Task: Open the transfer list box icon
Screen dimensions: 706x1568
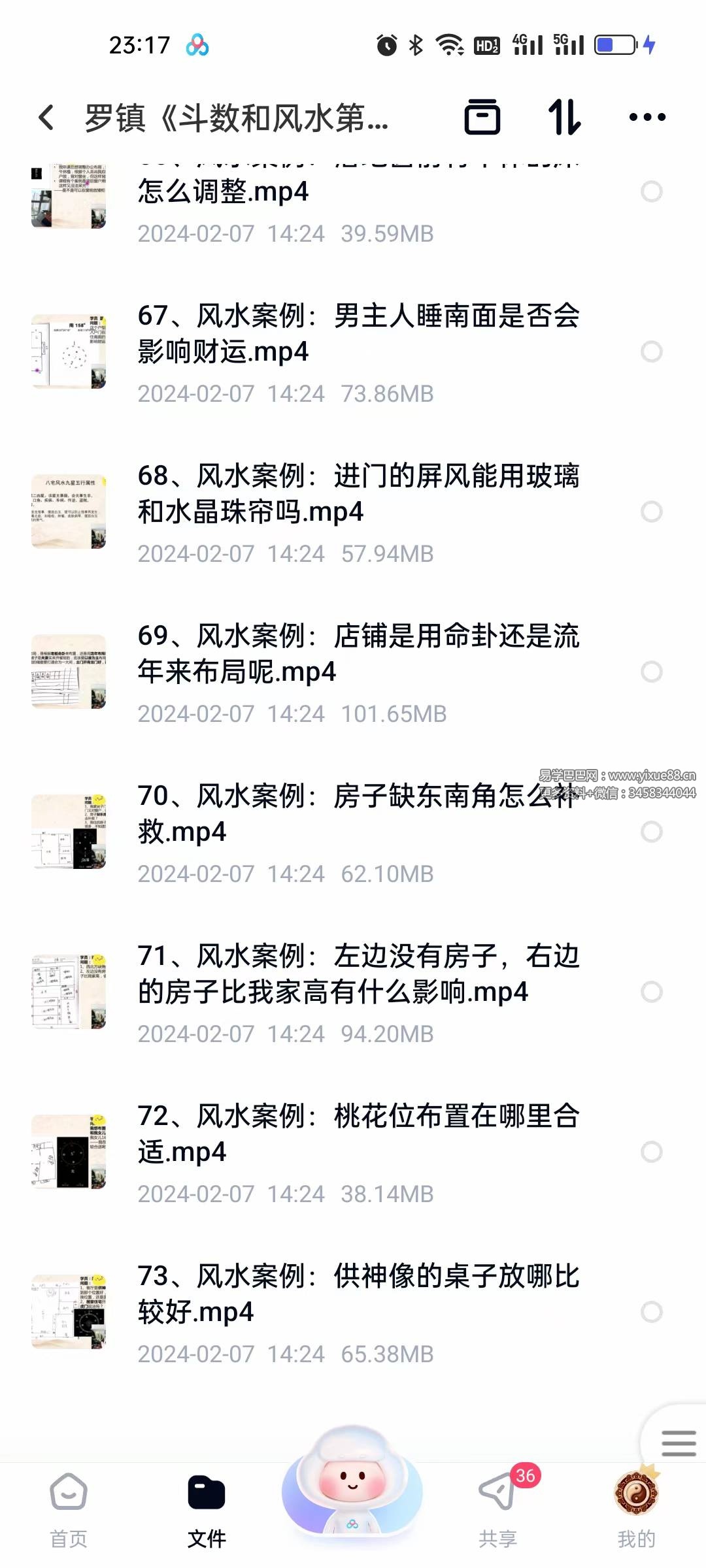Action: (x=482, y=117)
